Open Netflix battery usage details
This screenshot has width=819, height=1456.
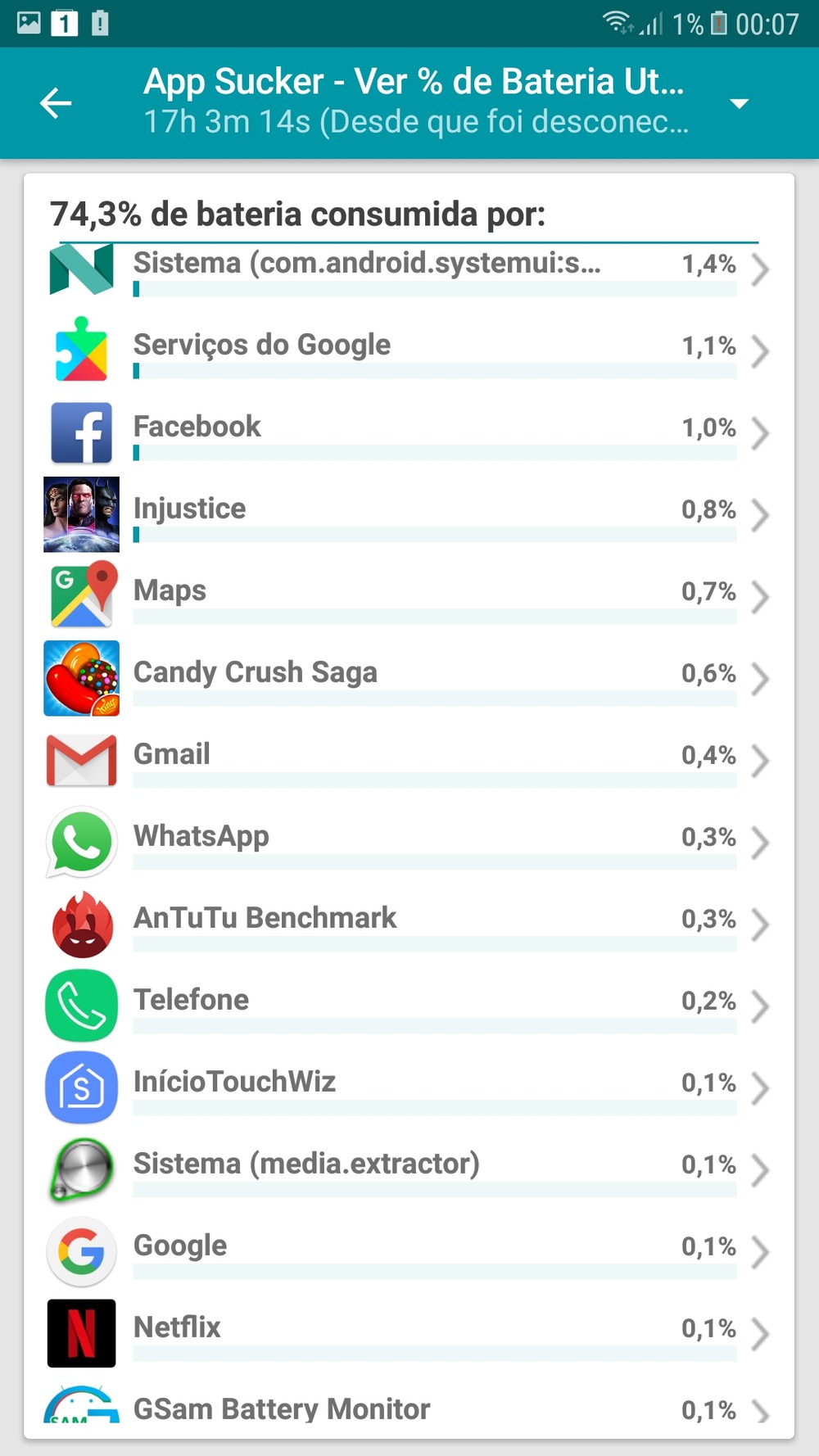(x=409, y=1332)
